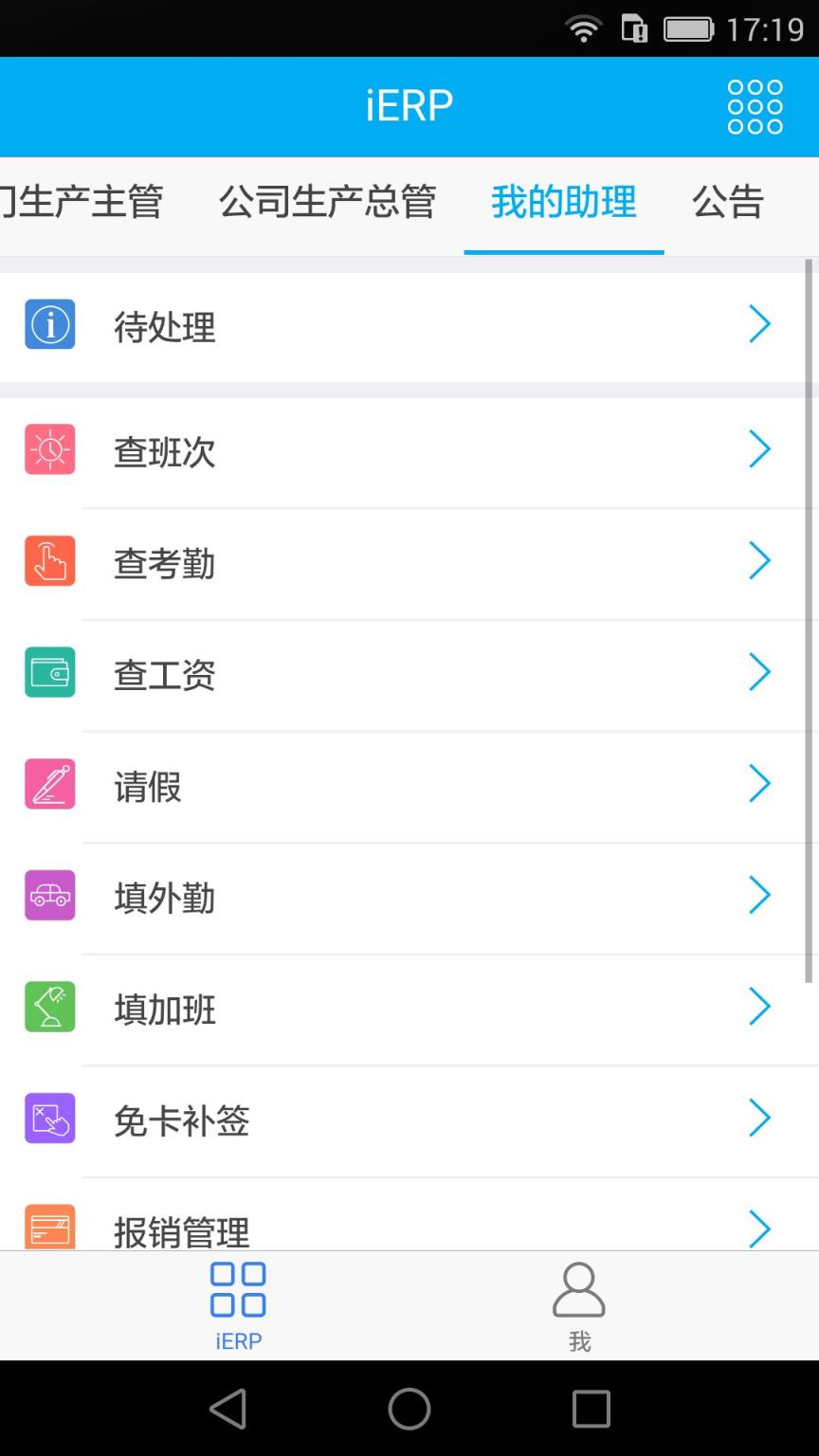Open the grid menu in the top right

(755, 105)
